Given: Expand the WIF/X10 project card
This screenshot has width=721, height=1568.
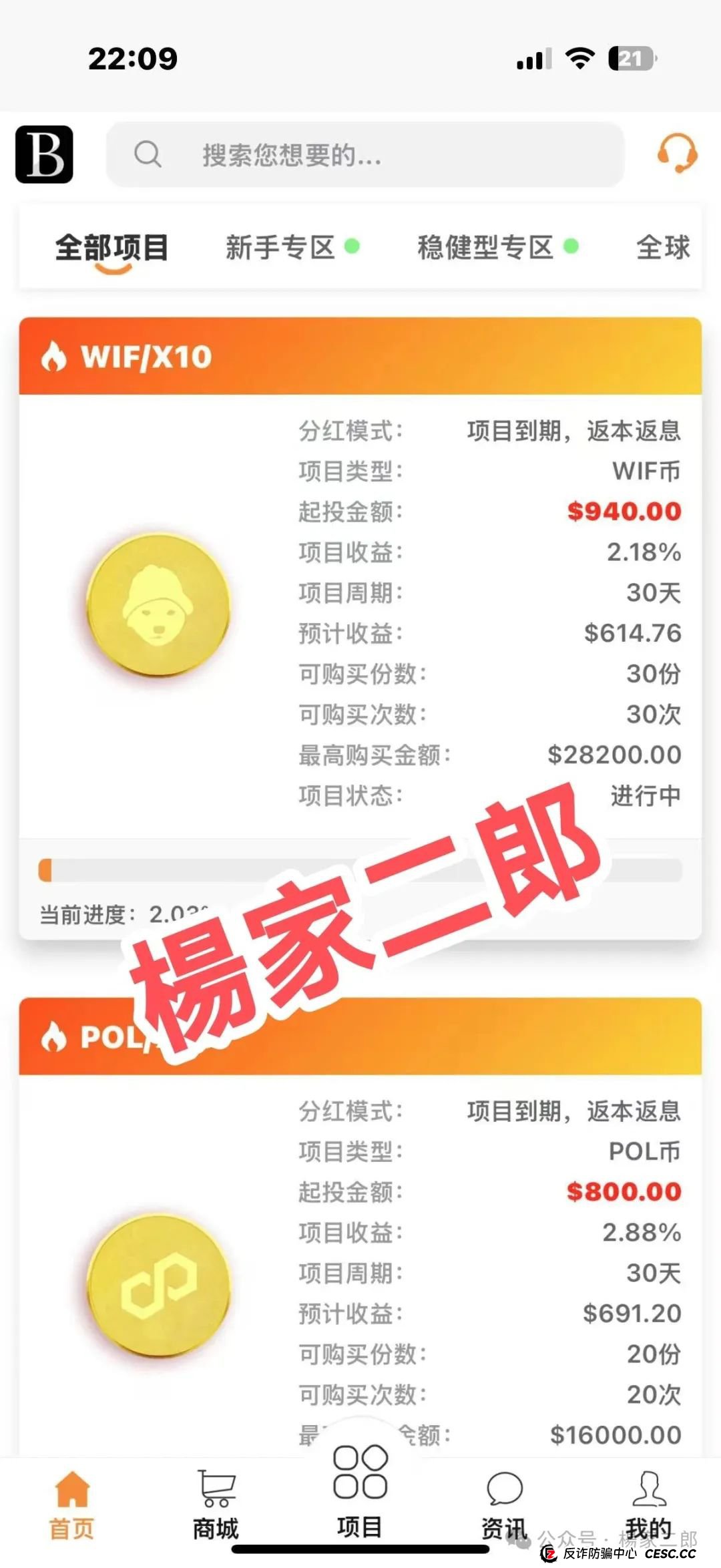Looking at the screenshot, I should (360, 601).
